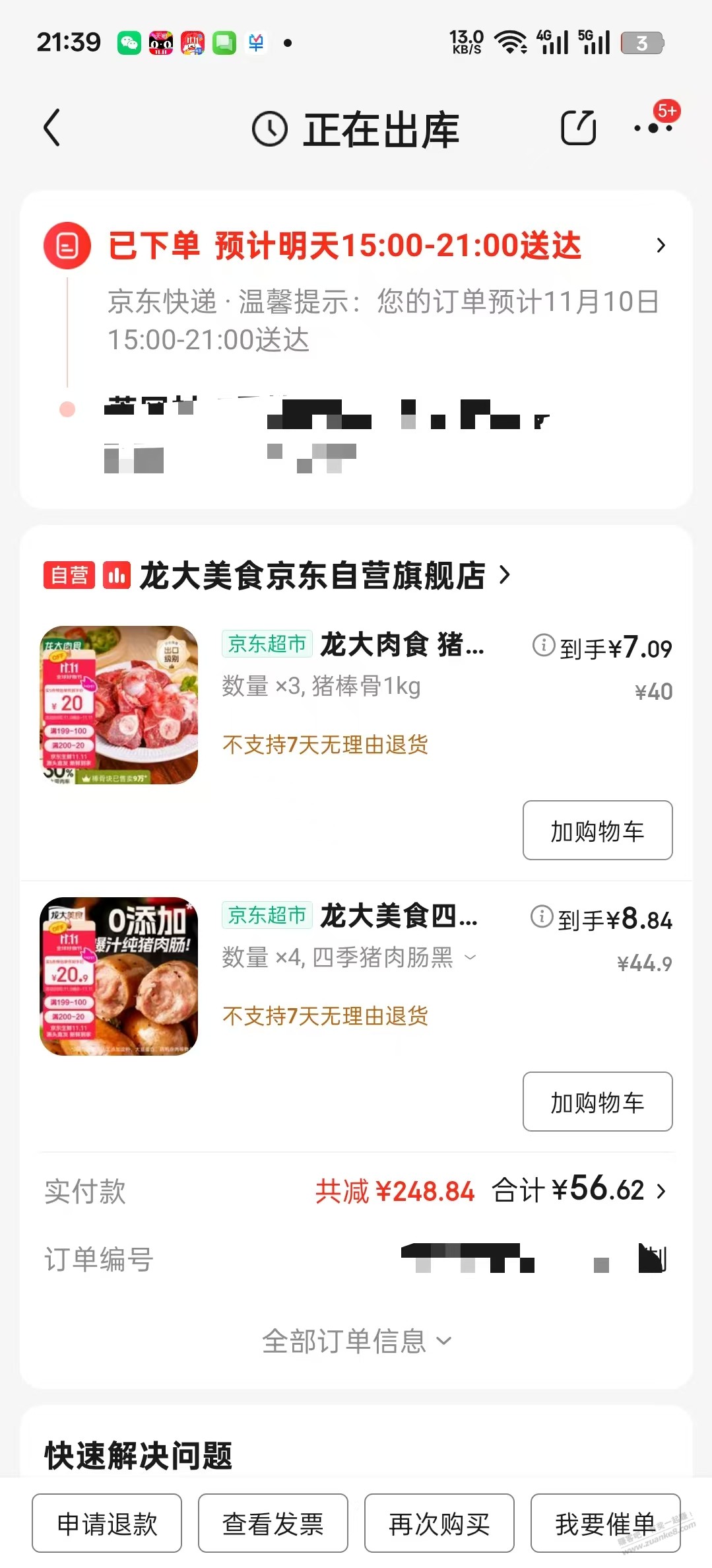The width and height of the screenshot is (712, 1568).
Task: Share this order
Action: 578,127
